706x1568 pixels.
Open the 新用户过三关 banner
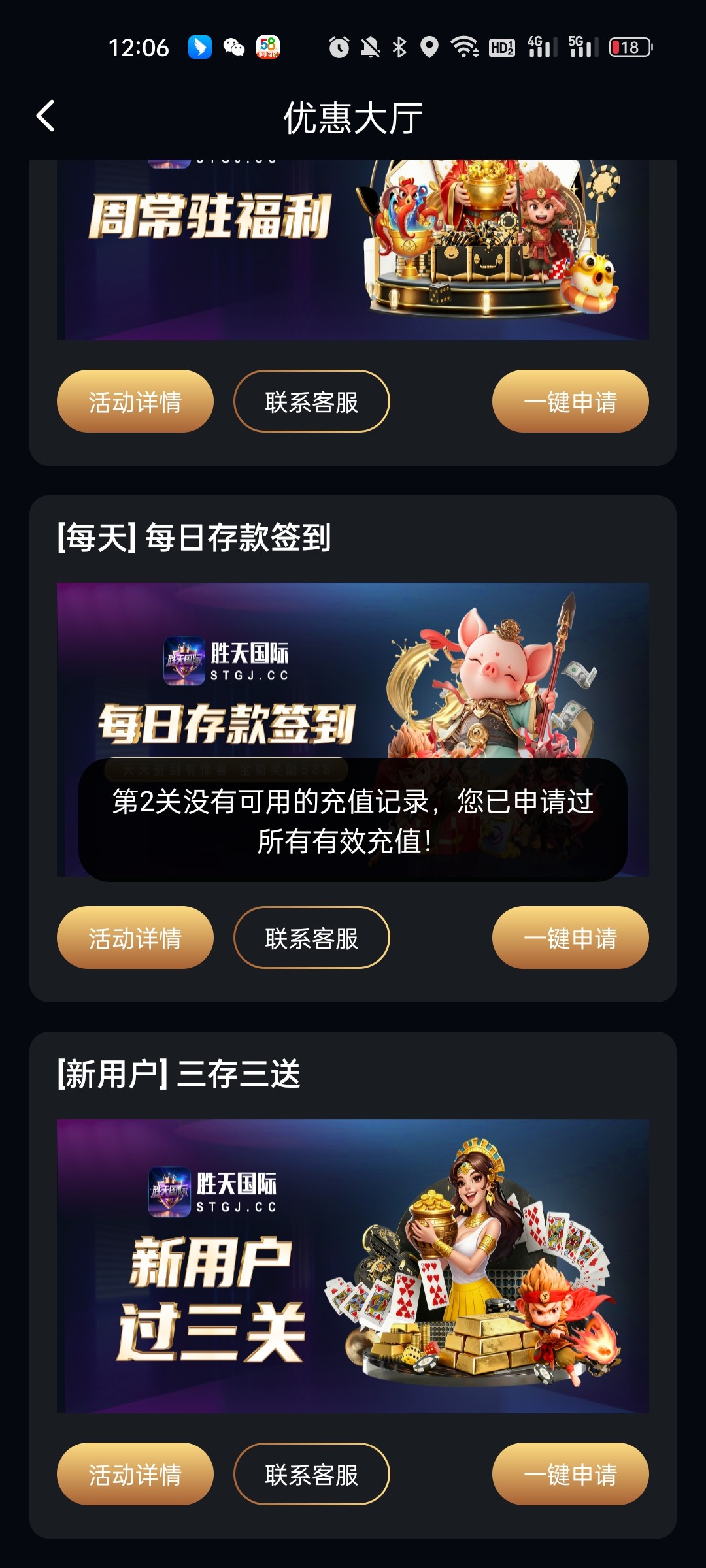click(353, 1266)
